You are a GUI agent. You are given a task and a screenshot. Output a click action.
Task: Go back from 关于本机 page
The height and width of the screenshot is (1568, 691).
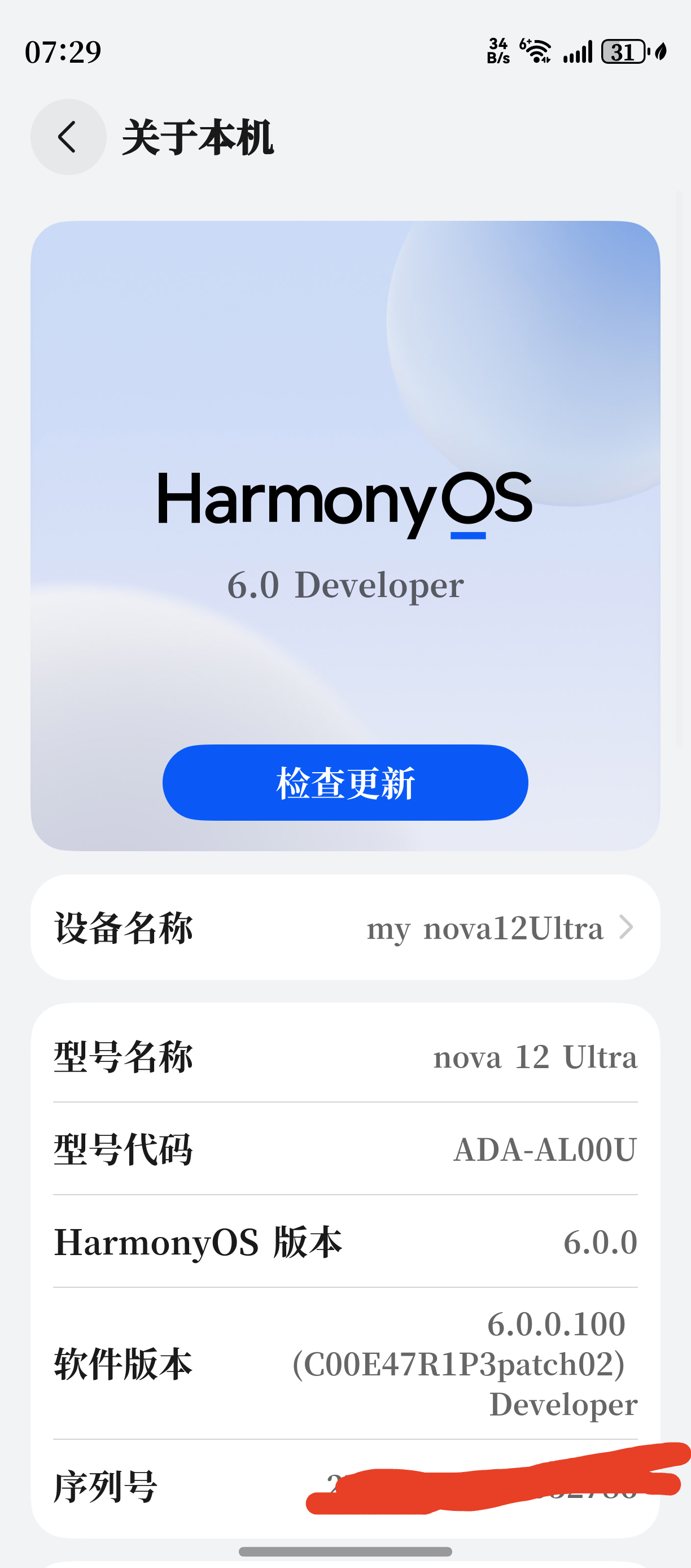coord(68,137)
